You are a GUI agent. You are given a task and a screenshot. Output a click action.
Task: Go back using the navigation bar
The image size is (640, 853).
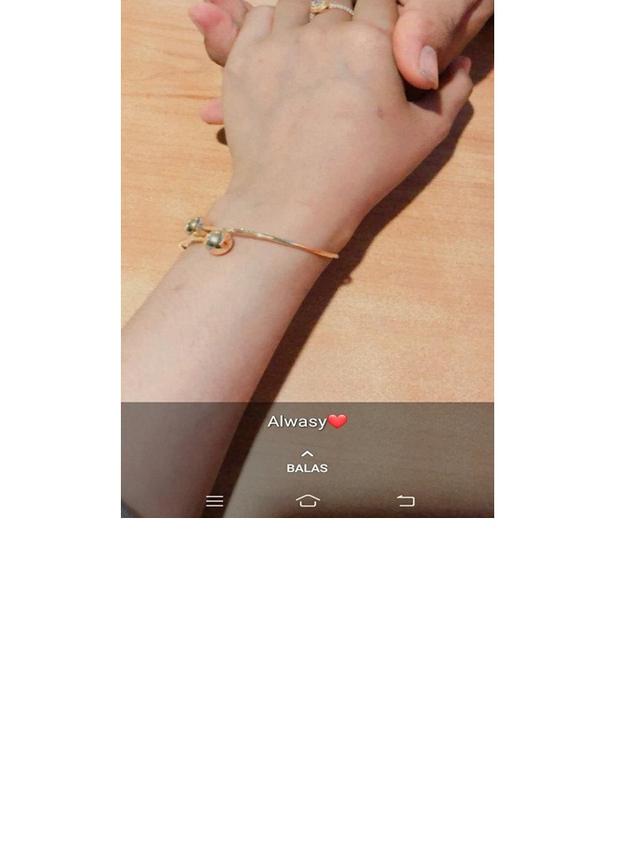(x=405, y=501)
